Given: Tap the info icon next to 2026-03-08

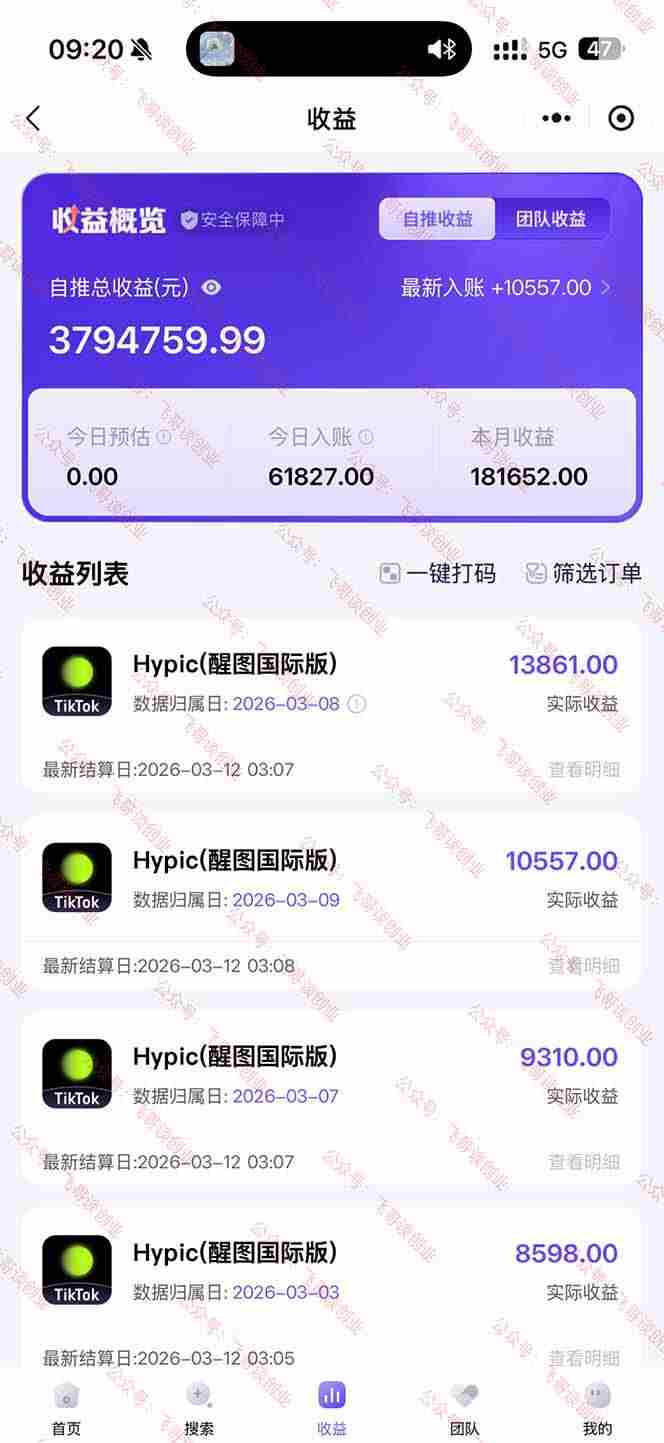Looking at the screenshot, I should pos(357,704).
